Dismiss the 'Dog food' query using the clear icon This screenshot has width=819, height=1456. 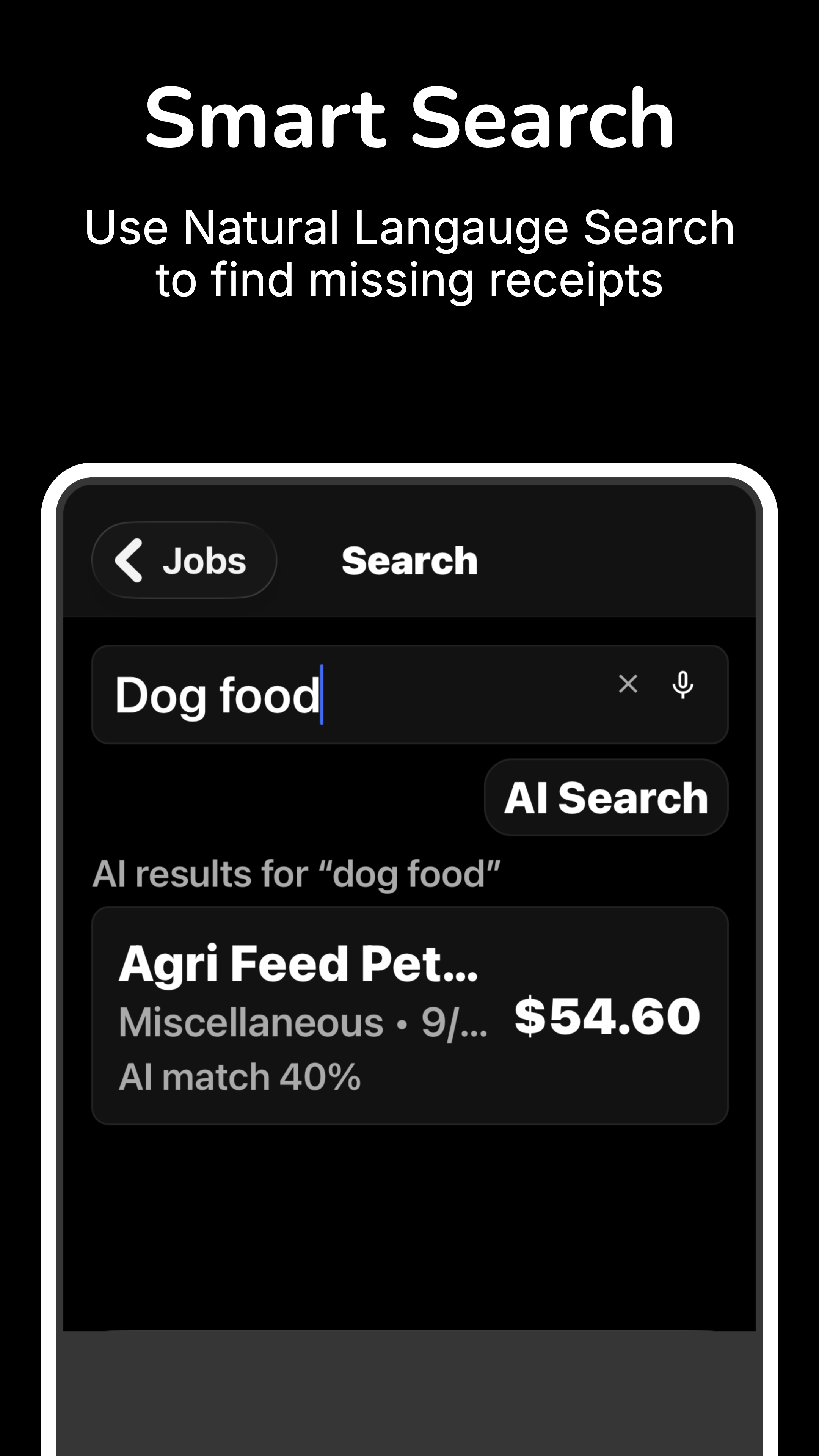[x=628, y=684]
